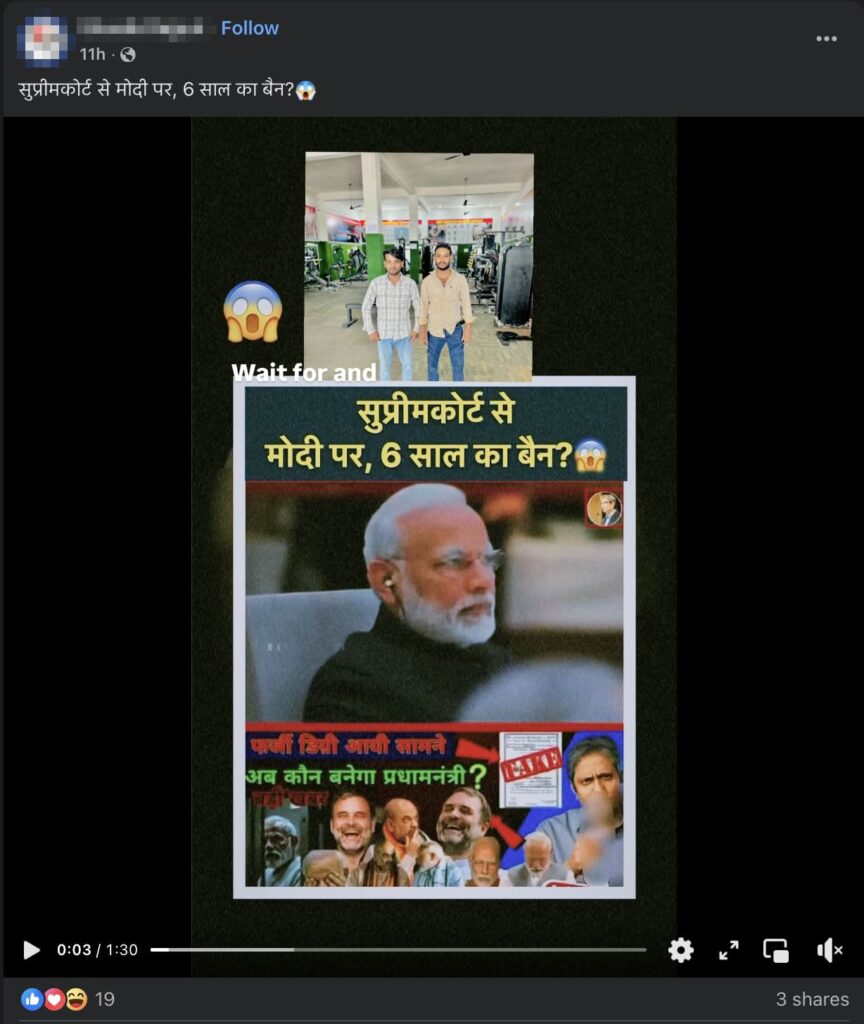Open the author's profile picture
Image resolution: width=864 pixels, height=1024 pixels.
click(x=43, y=40)
